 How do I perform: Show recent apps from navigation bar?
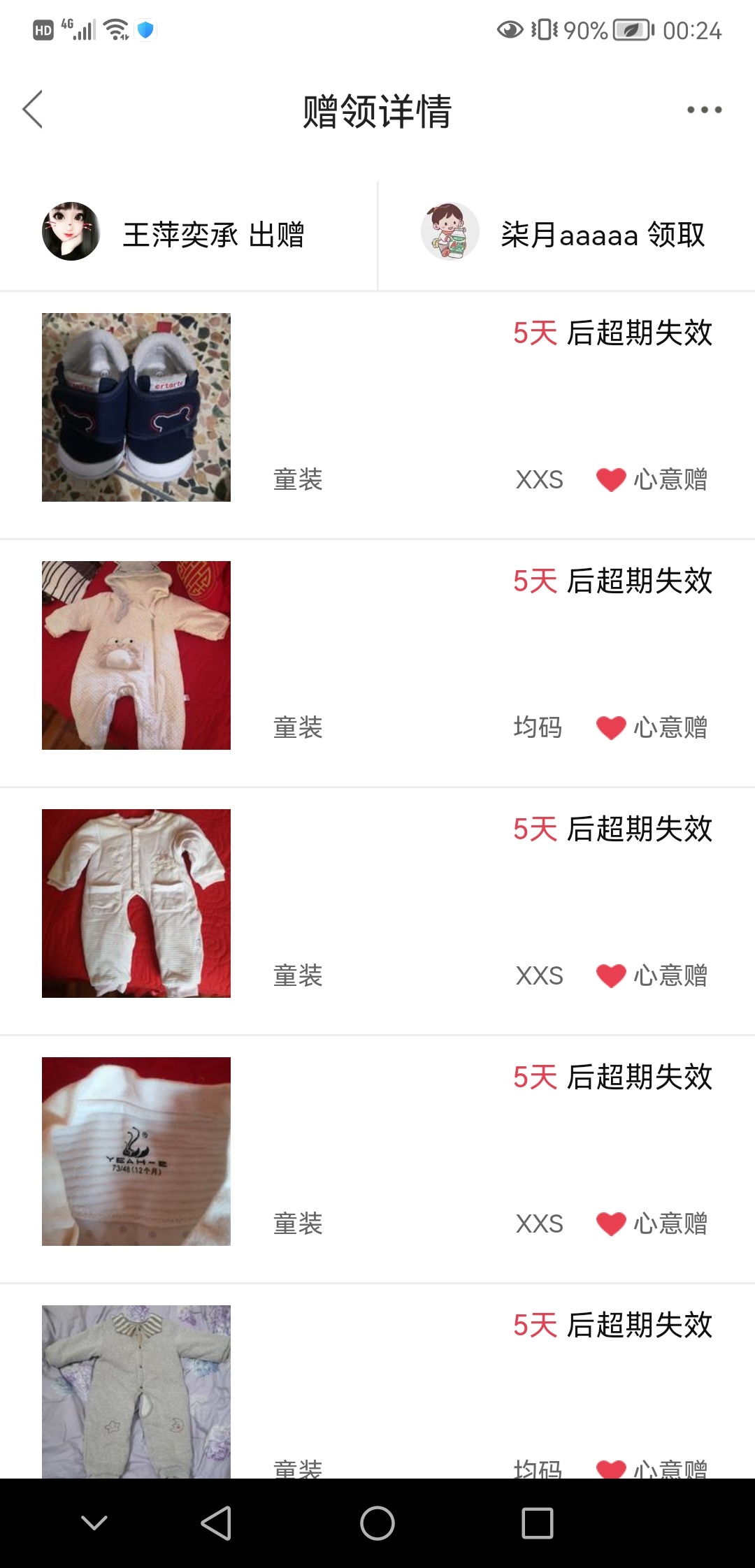(538, 1523)
